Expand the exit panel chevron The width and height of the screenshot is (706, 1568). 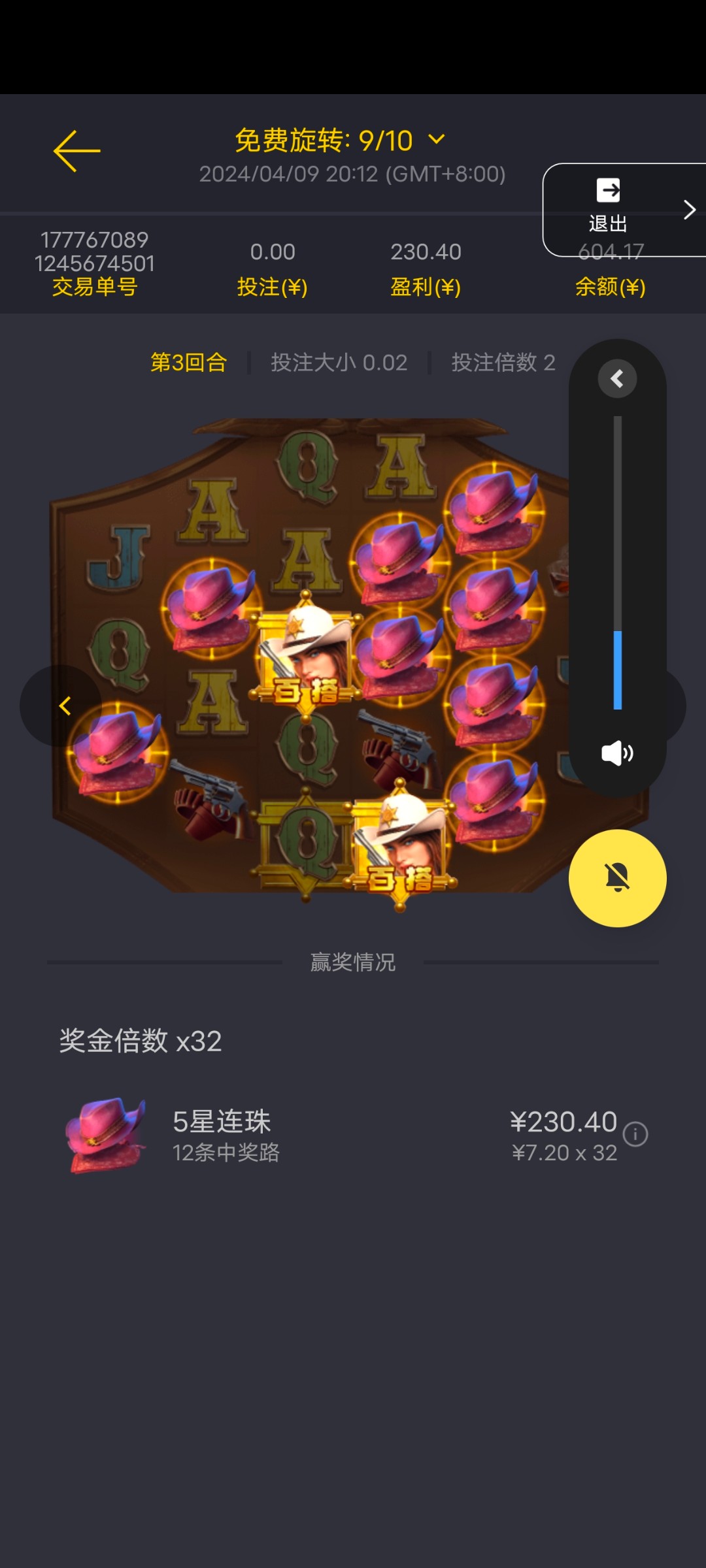[689, 210]
